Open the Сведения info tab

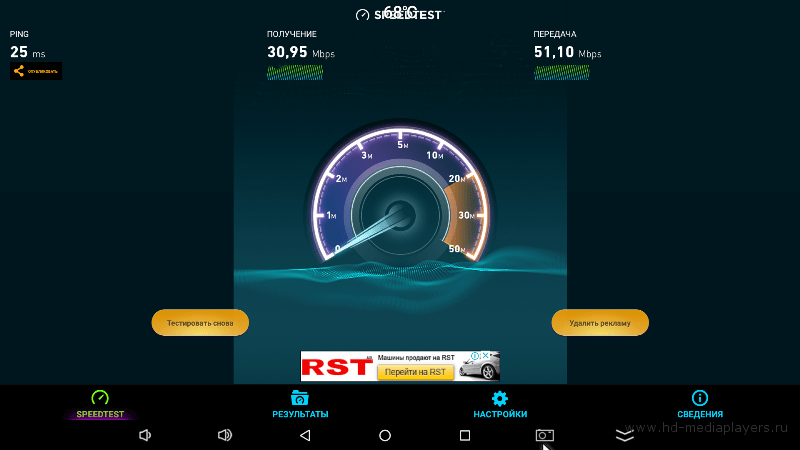click(700, 404)
